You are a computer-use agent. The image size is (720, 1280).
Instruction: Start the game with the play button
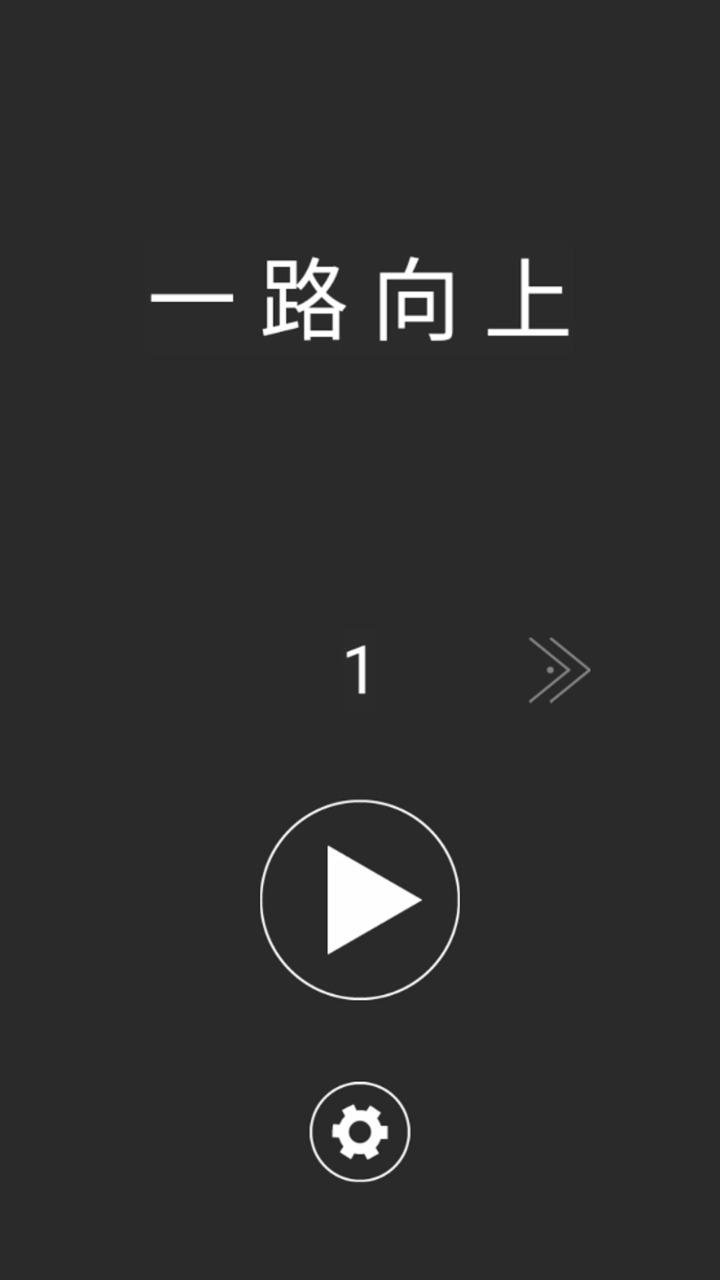359,900
